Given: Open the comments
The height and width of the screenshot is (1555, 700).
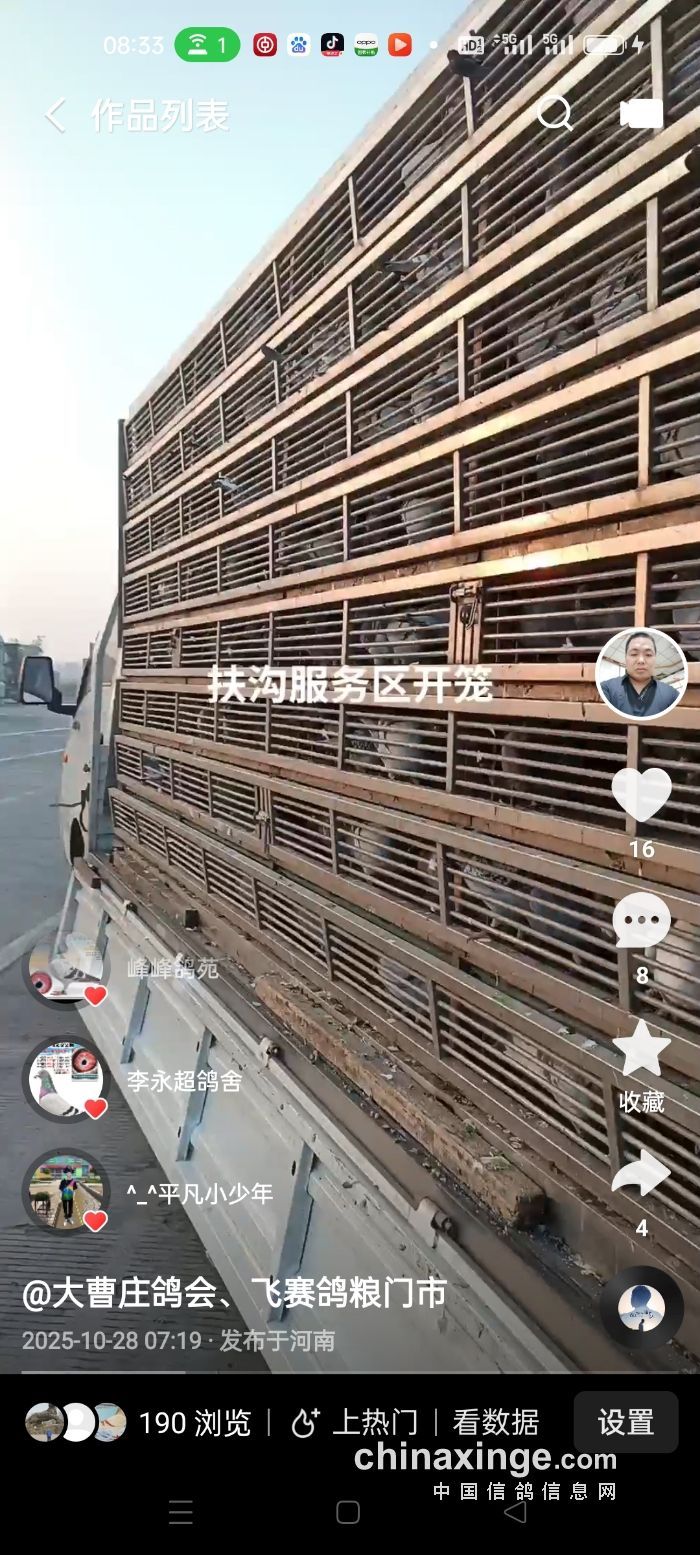Looking at the screenshot, I should 641,921.
